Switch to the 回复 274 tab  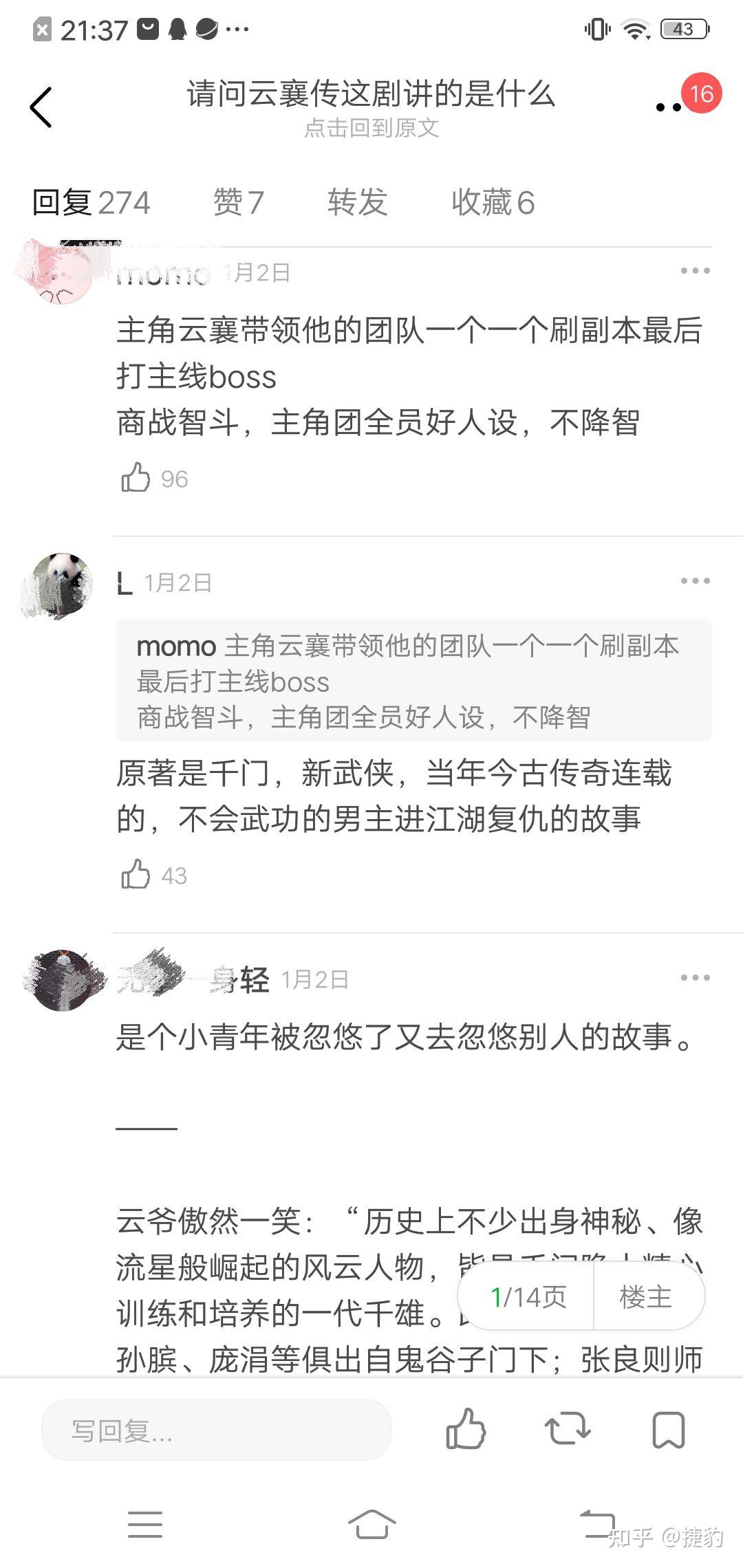pos(91,203)
